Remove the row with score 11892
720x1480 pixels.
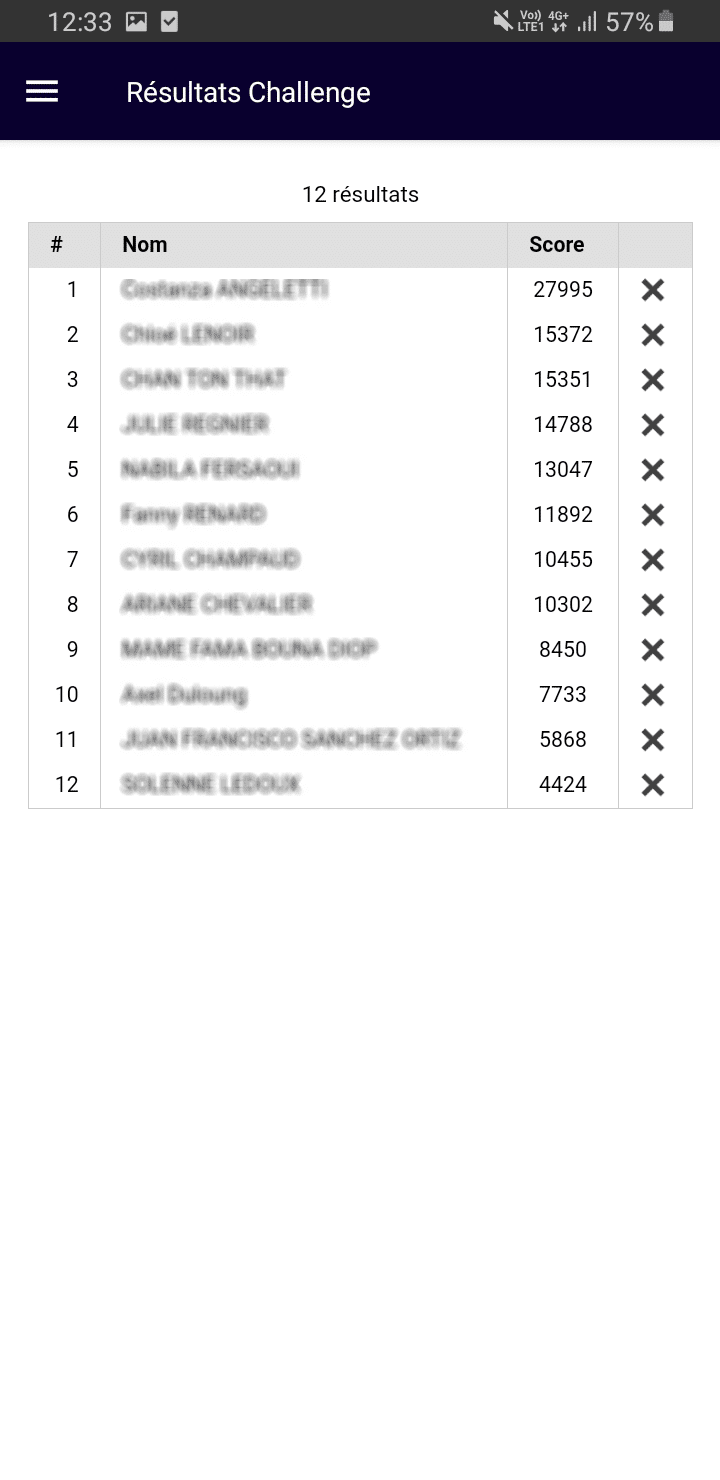pos(653,515)
